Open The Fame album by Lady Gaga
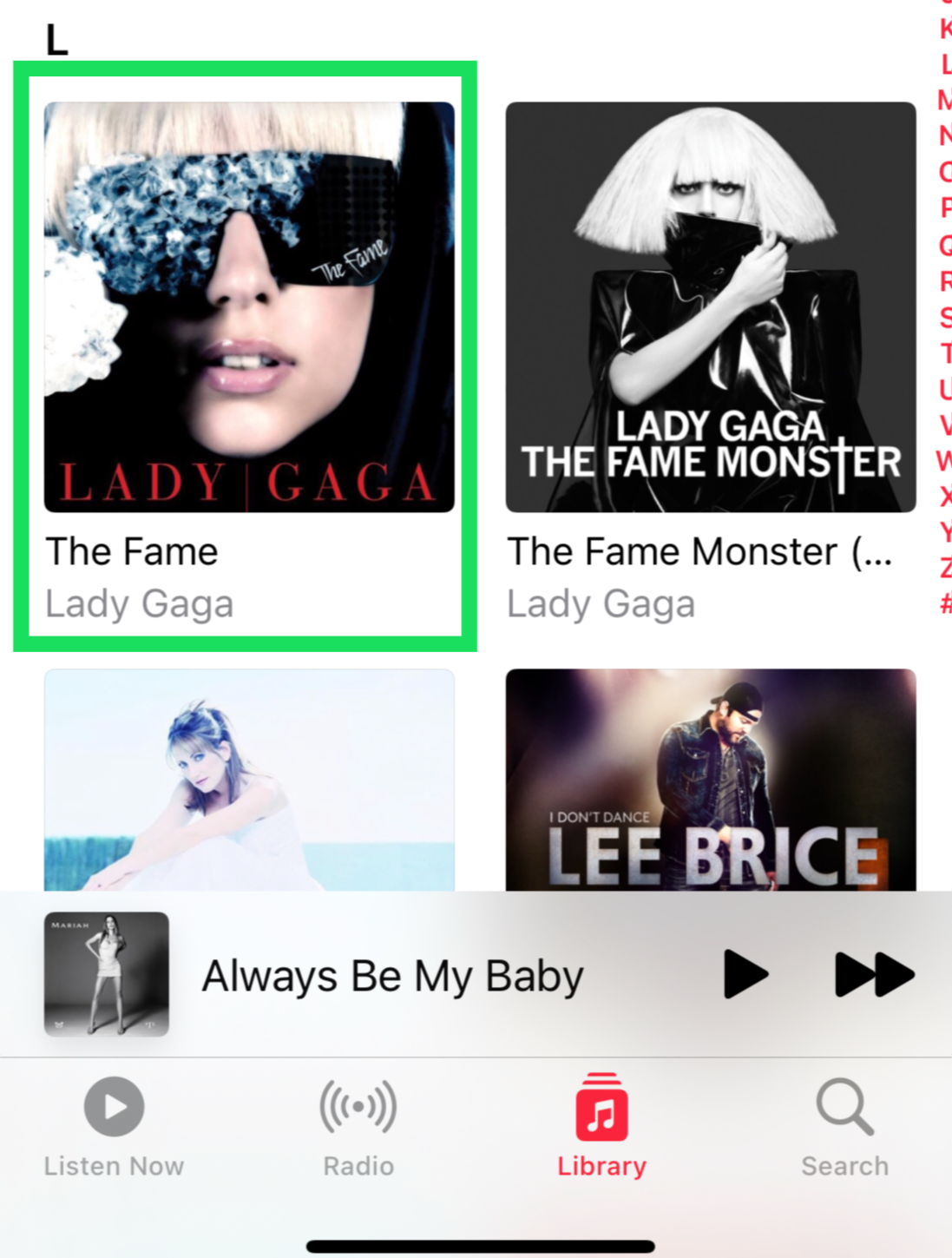The width and height of the screenshot is (952, 1258). pos(249,307)
